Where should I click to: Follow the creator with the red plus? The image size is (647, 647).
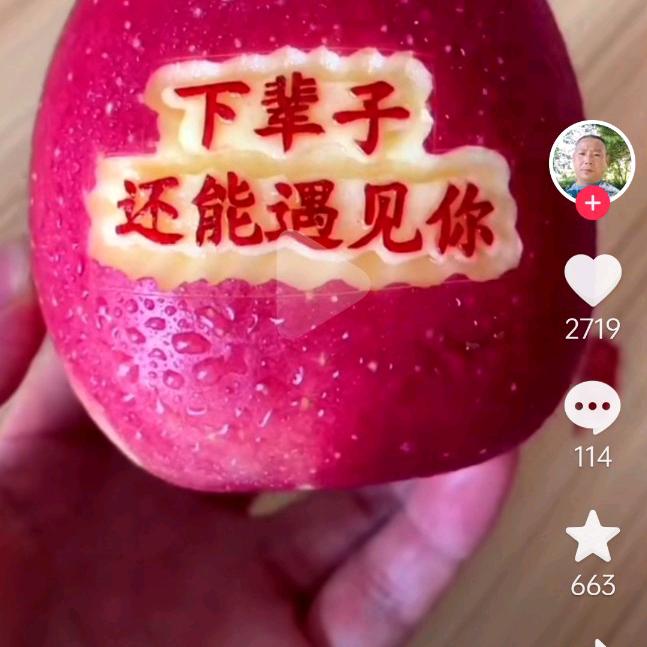point(593,203)
